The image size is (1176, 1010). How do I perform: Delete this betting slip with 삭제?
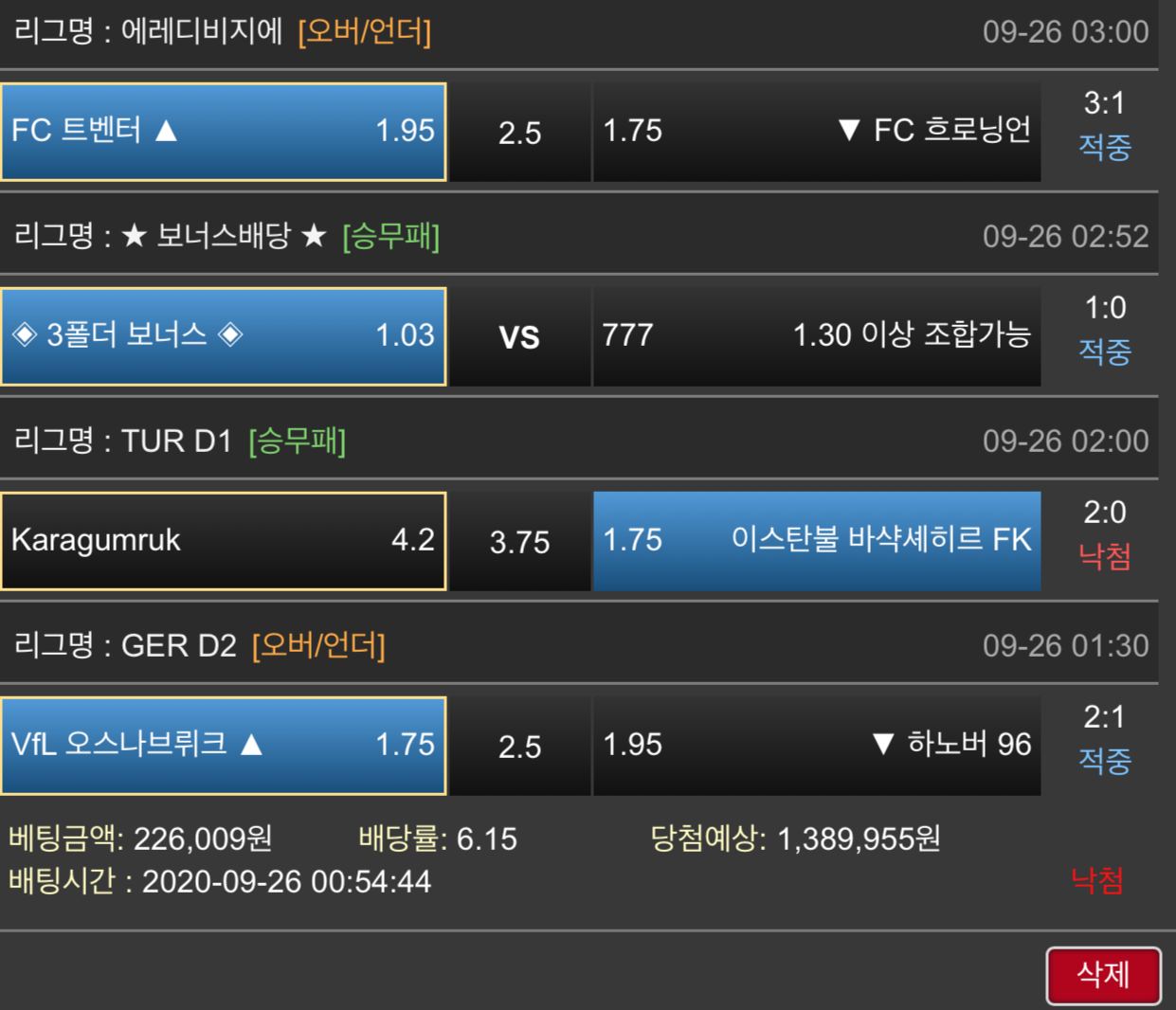pos(1103,975)
